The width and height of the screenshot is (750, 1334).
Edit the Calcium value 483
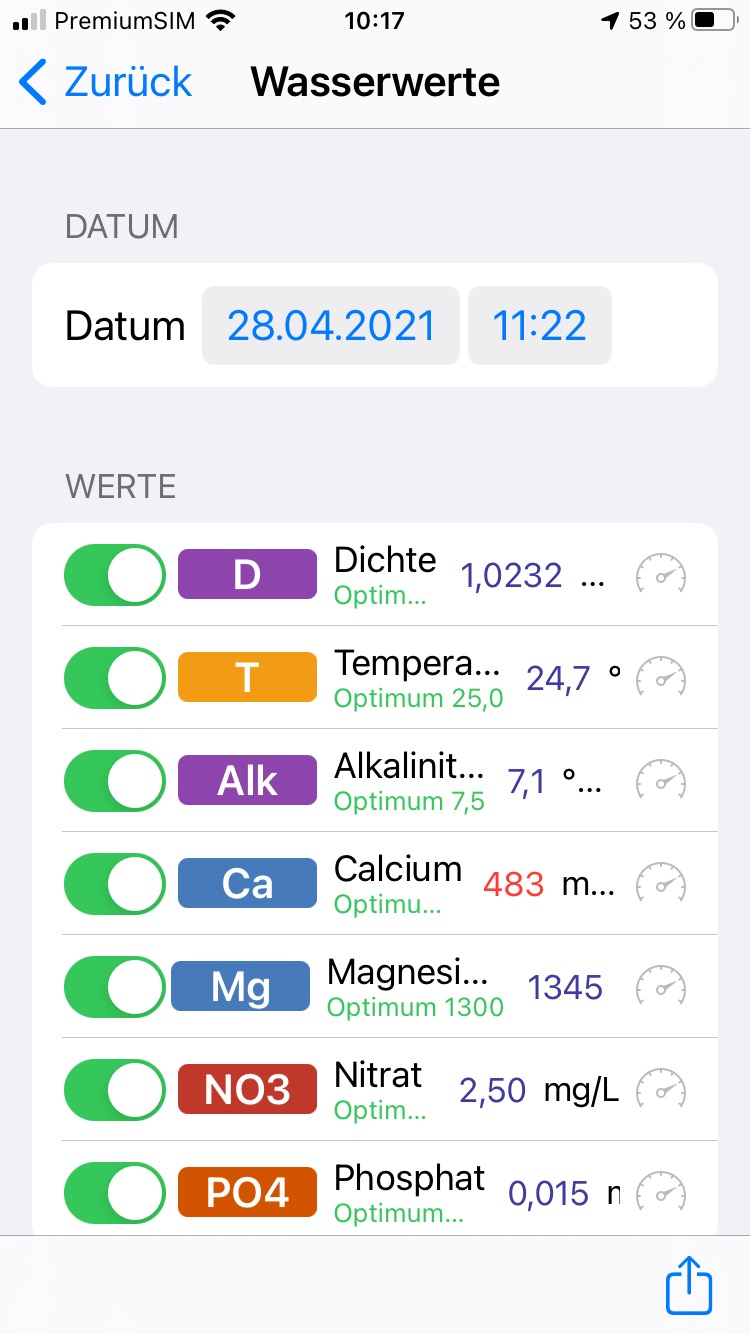pos(513,885)
